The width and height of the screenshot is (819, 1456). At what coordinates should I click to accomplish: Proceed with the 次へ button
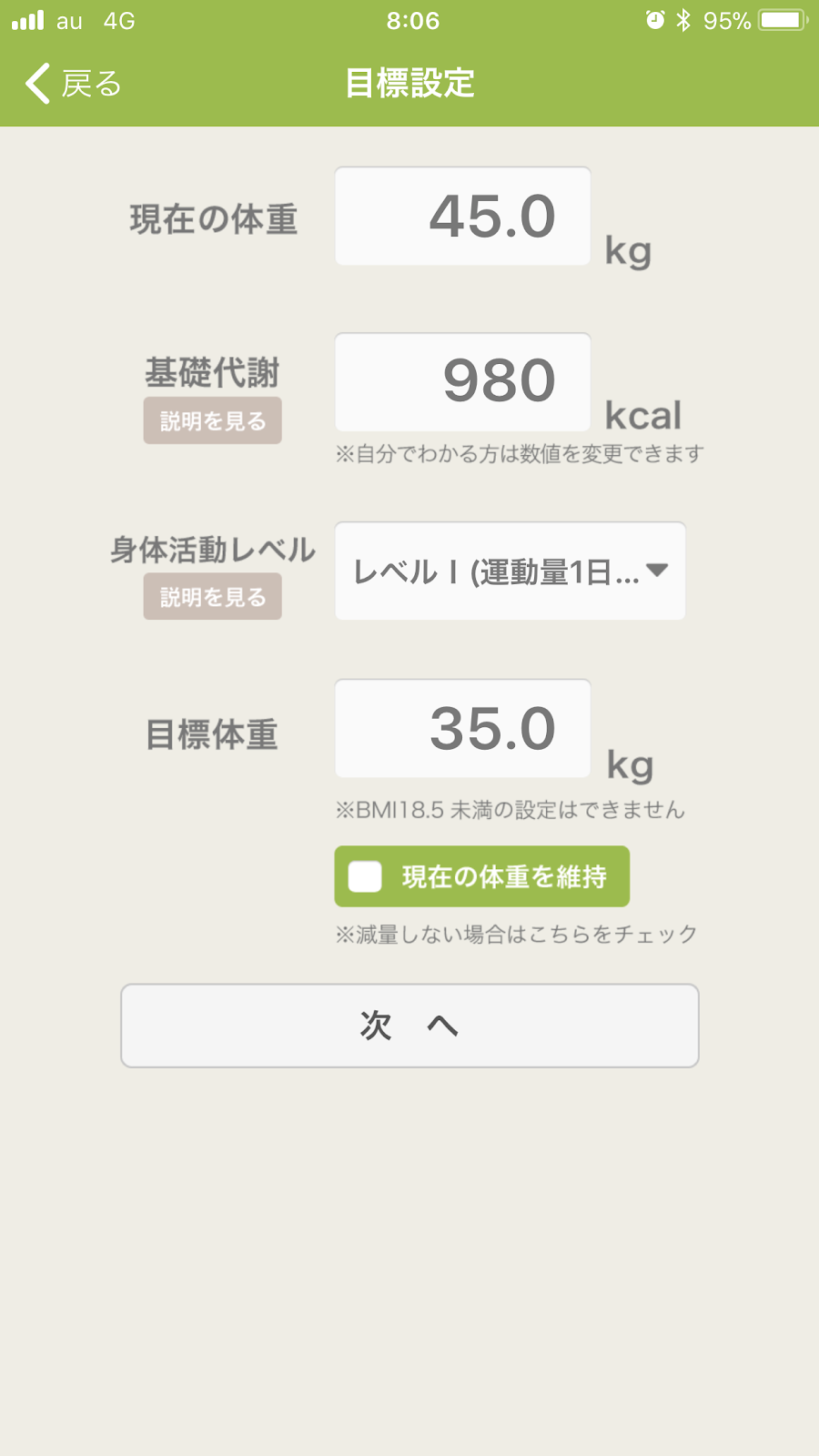409,1026
